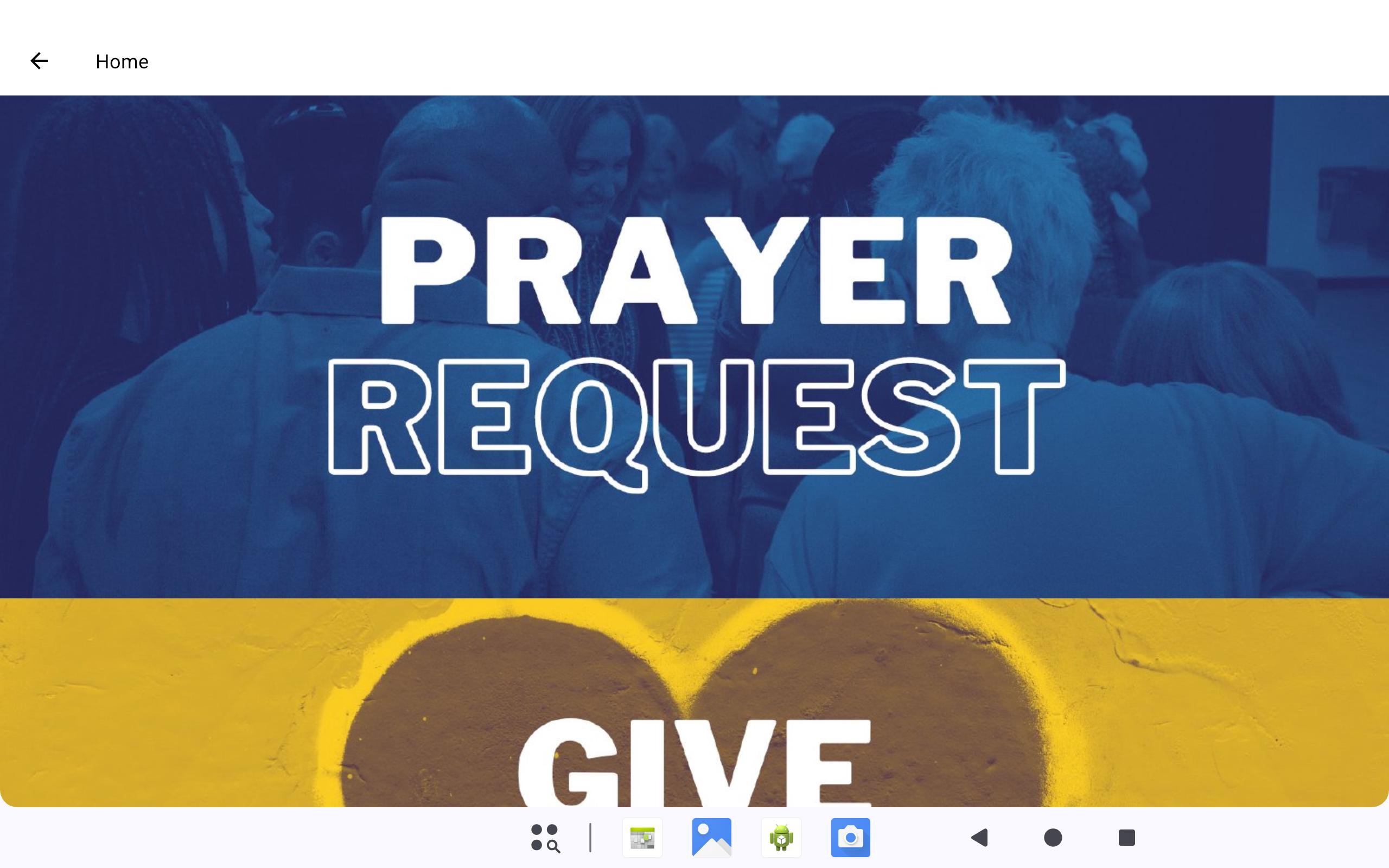Tap the system home button
This screenshot has width=1389, height=868.
coord(1053,838)
